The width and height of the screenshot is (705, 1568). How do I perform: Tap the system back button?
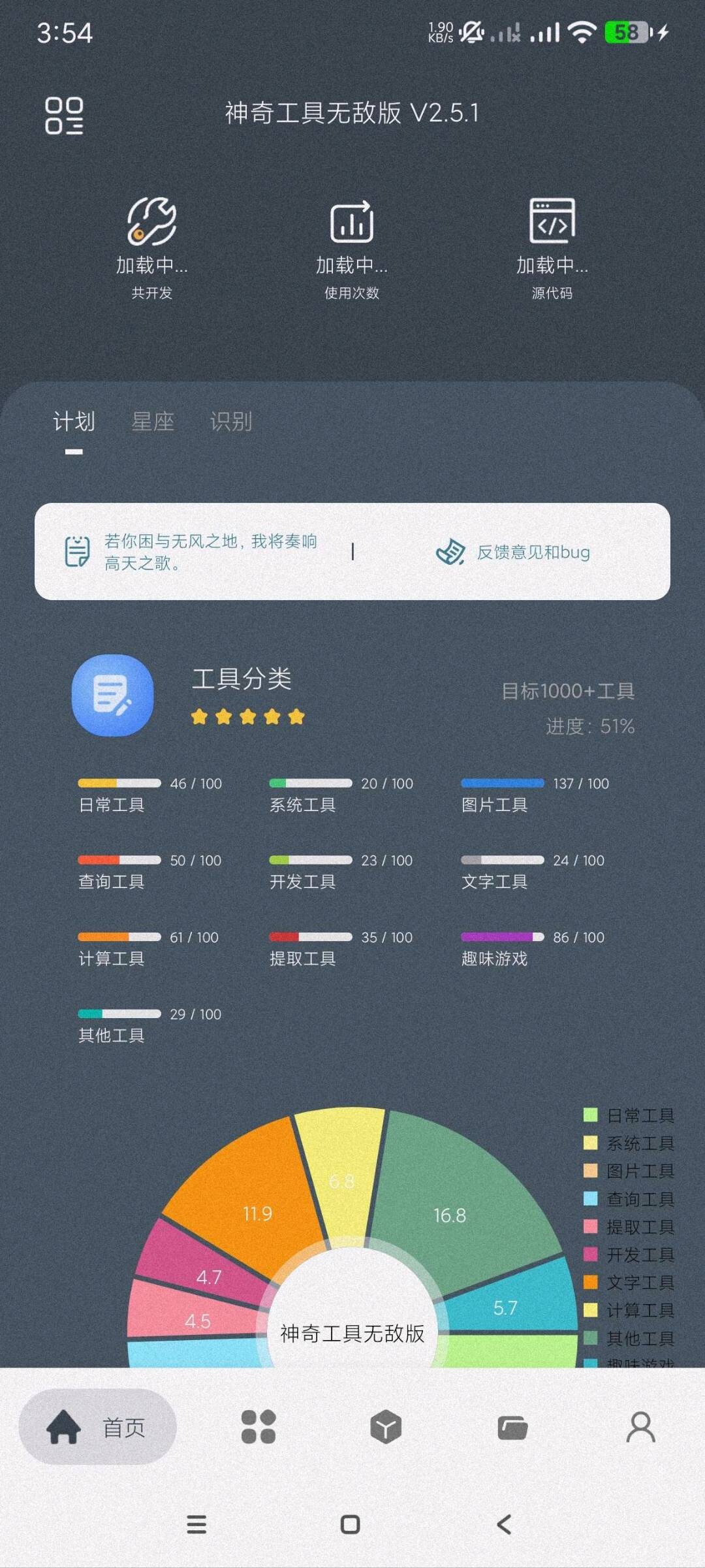(x=504, y=1525)
